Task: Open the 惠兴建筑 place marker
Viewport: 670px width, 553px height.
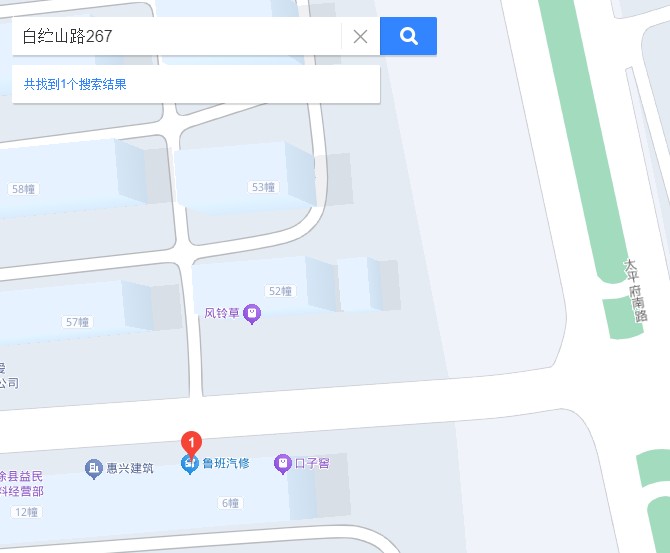Action: (94, 468)
